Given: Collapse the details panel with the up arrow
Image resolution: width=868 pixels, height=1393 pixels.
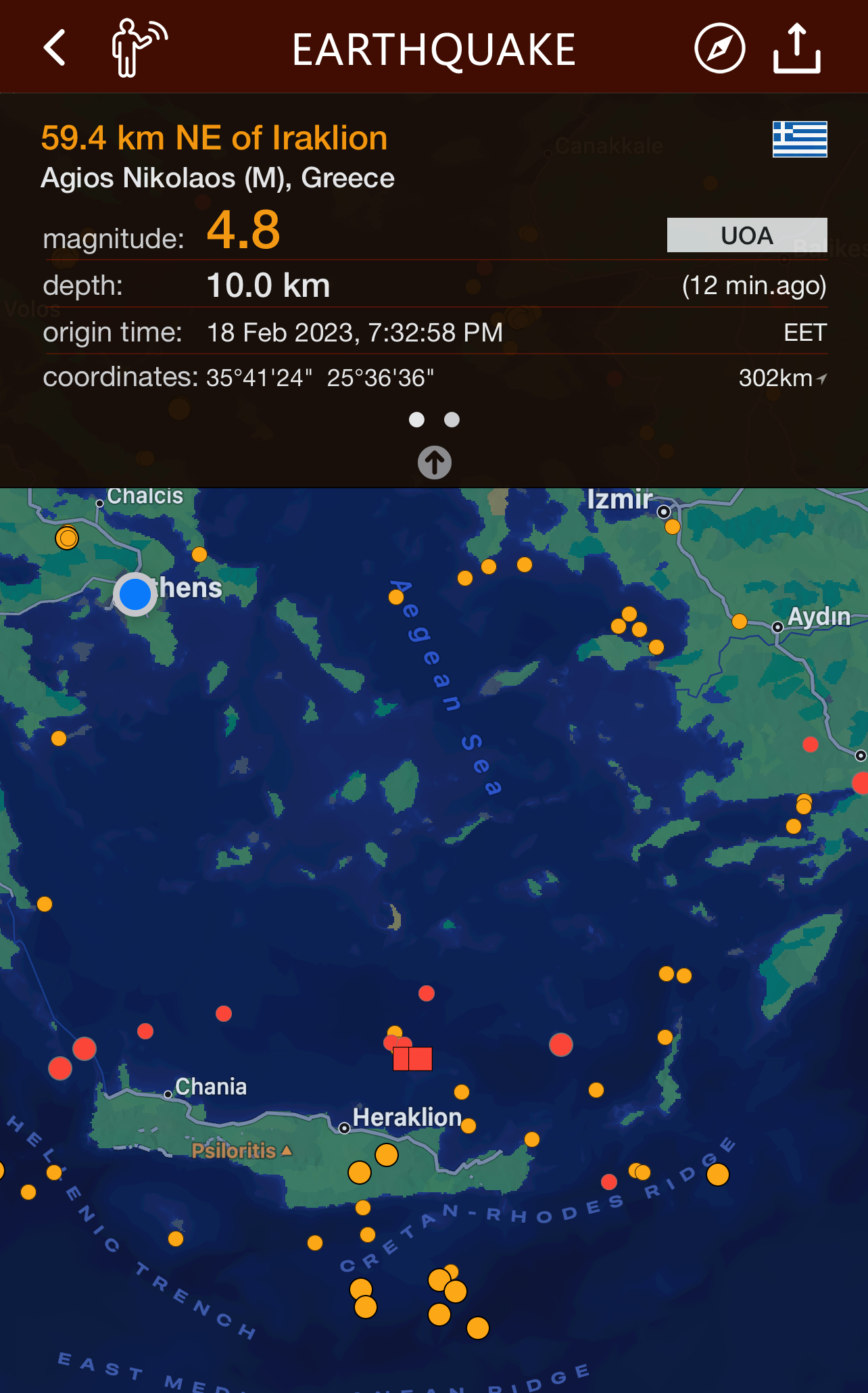Looking at the screenshot, I should click(434, 463).
